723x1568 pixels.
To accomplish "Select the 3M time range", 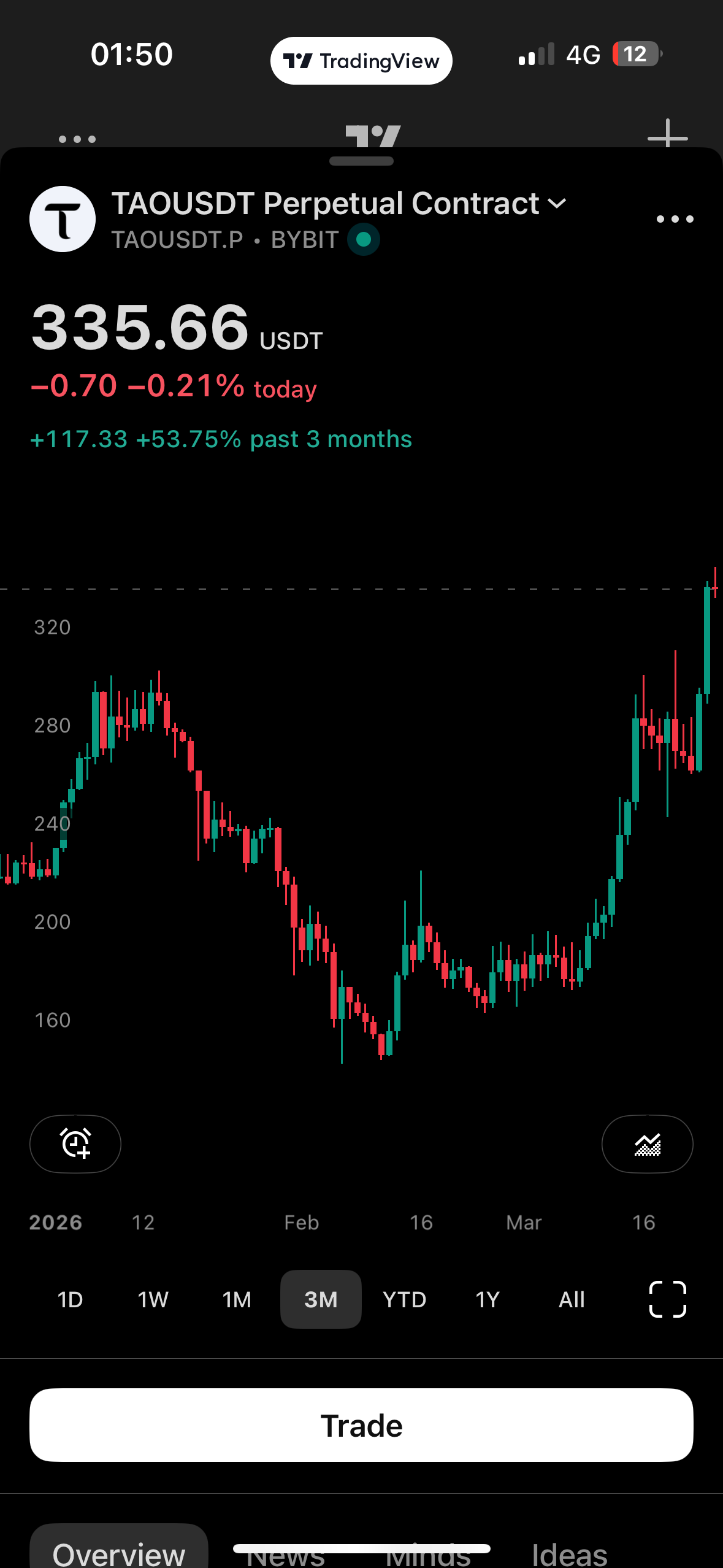I will pos(321,1299).
